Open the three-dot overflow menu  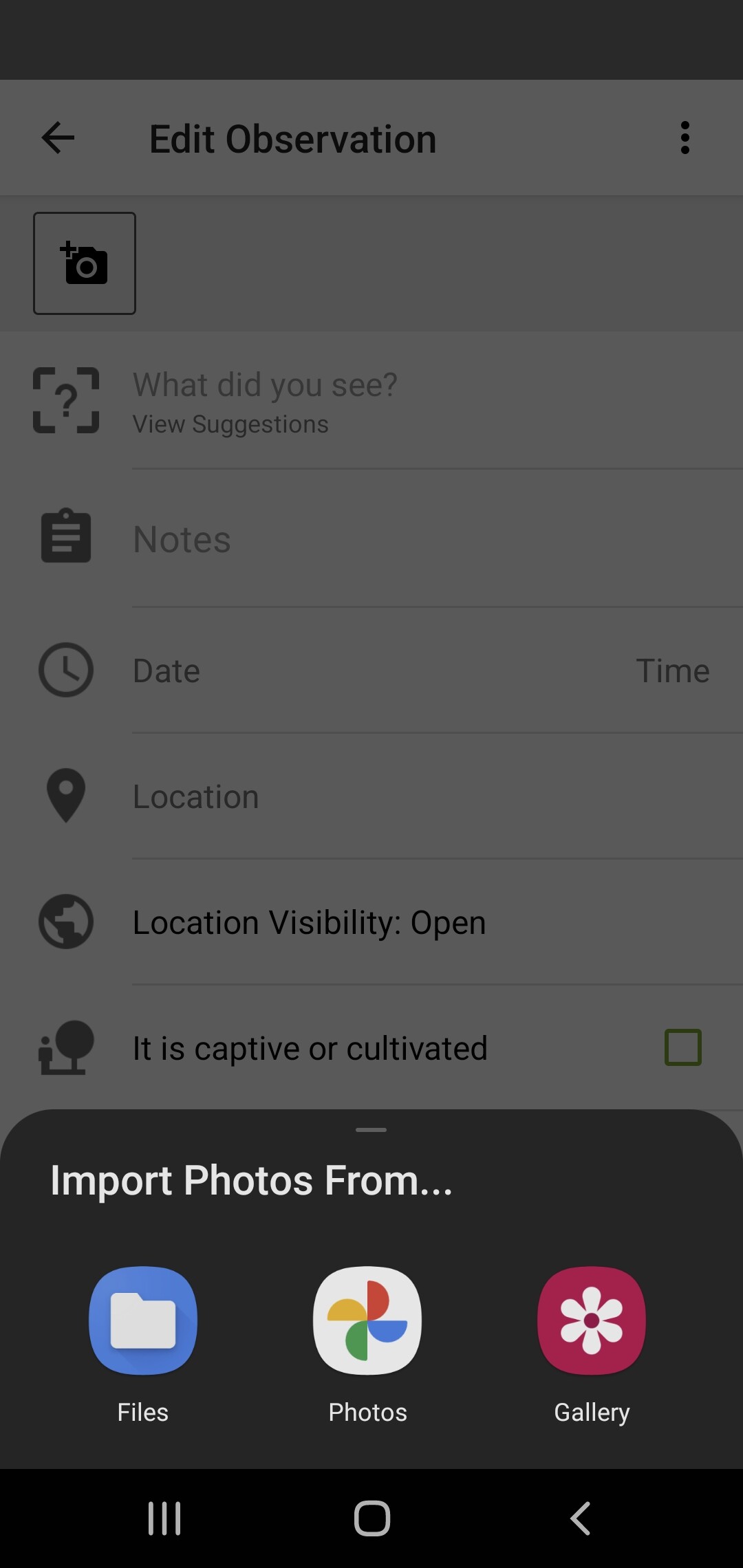click(685, 138)
